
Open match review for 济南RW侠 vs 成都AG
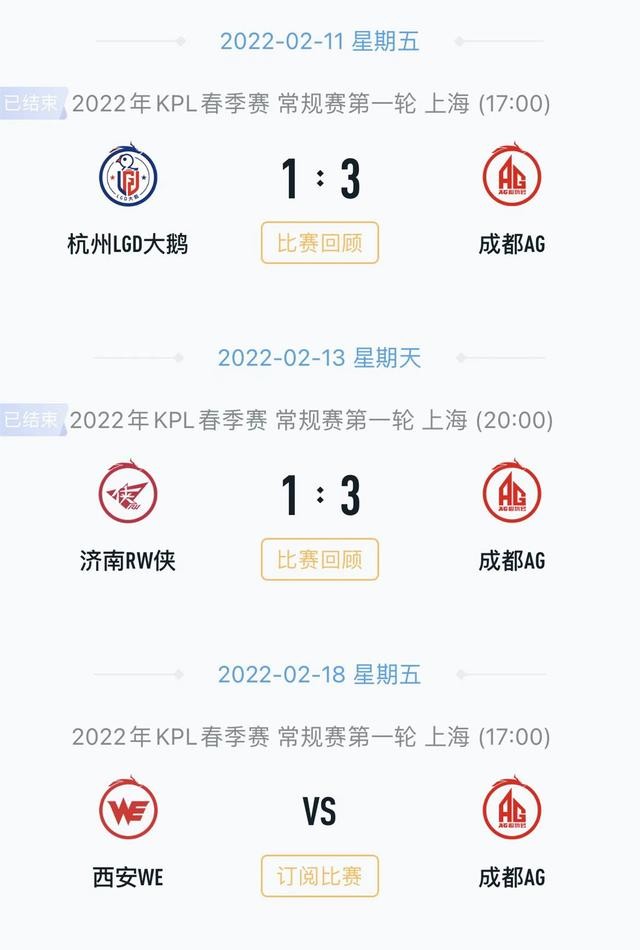coord(320,559)
